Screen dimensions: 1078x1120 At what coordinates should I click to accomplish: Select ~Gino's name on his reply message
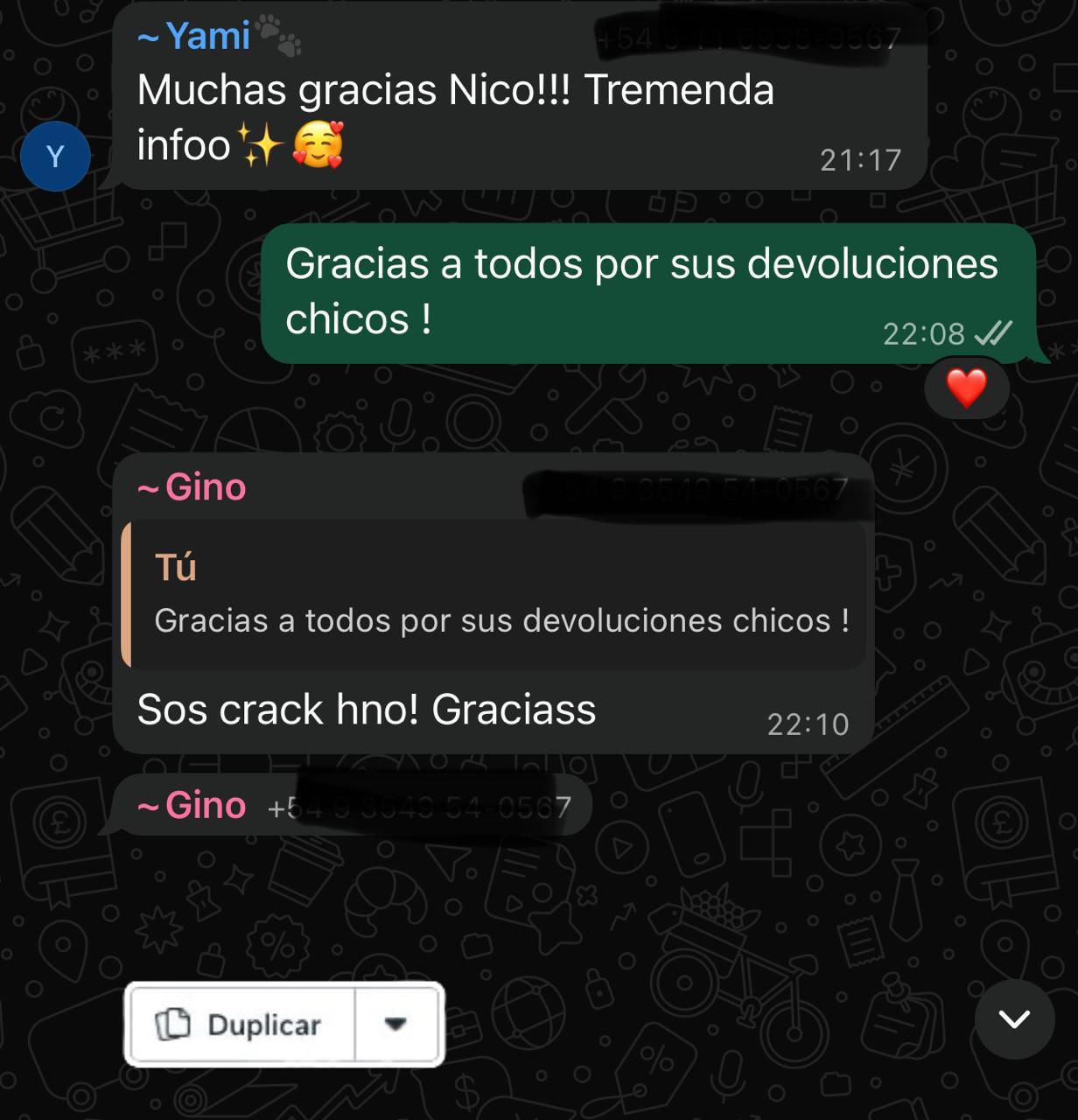pos(189,487)
